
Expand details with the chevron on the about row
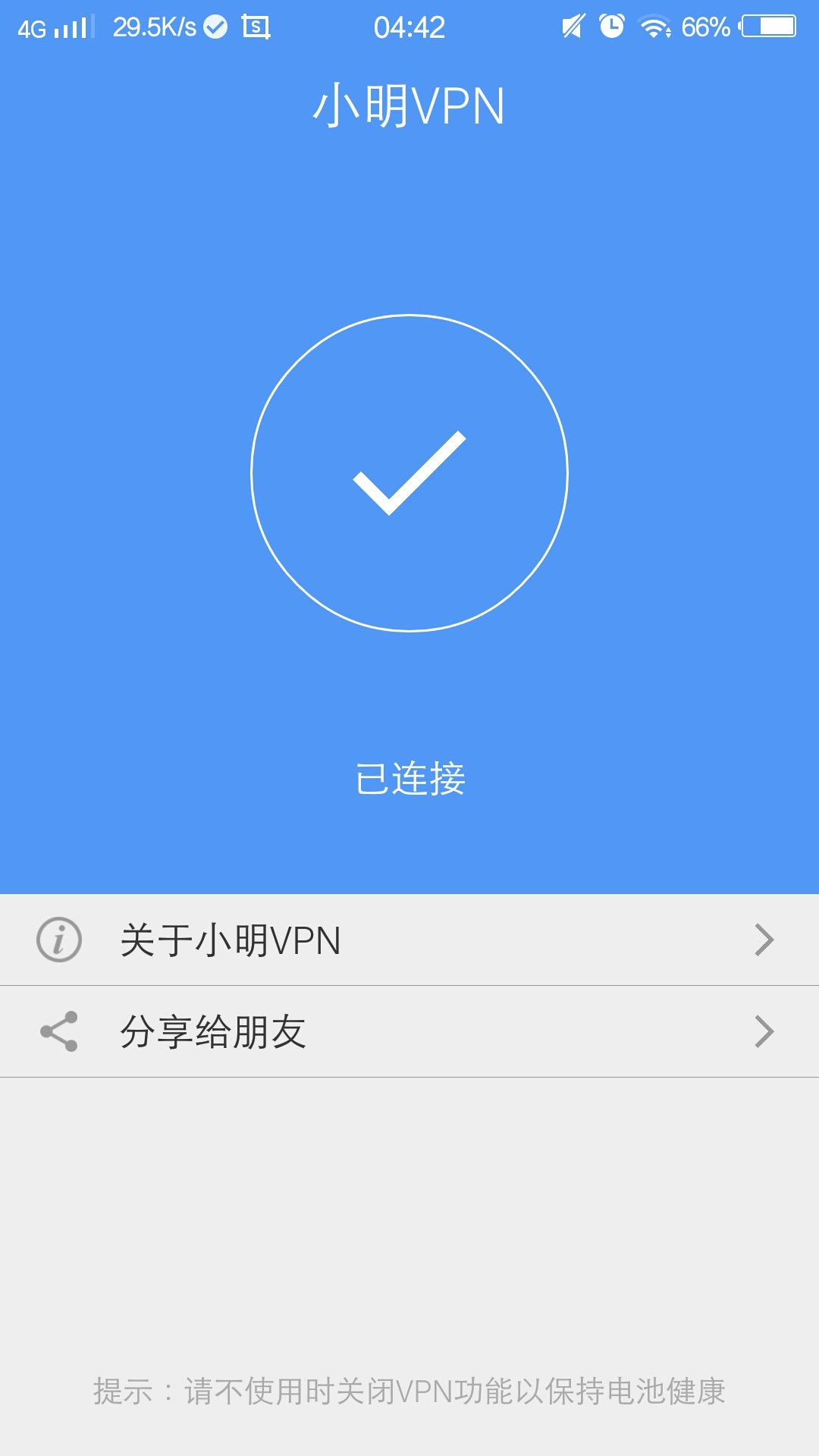[x=764, y=940]
